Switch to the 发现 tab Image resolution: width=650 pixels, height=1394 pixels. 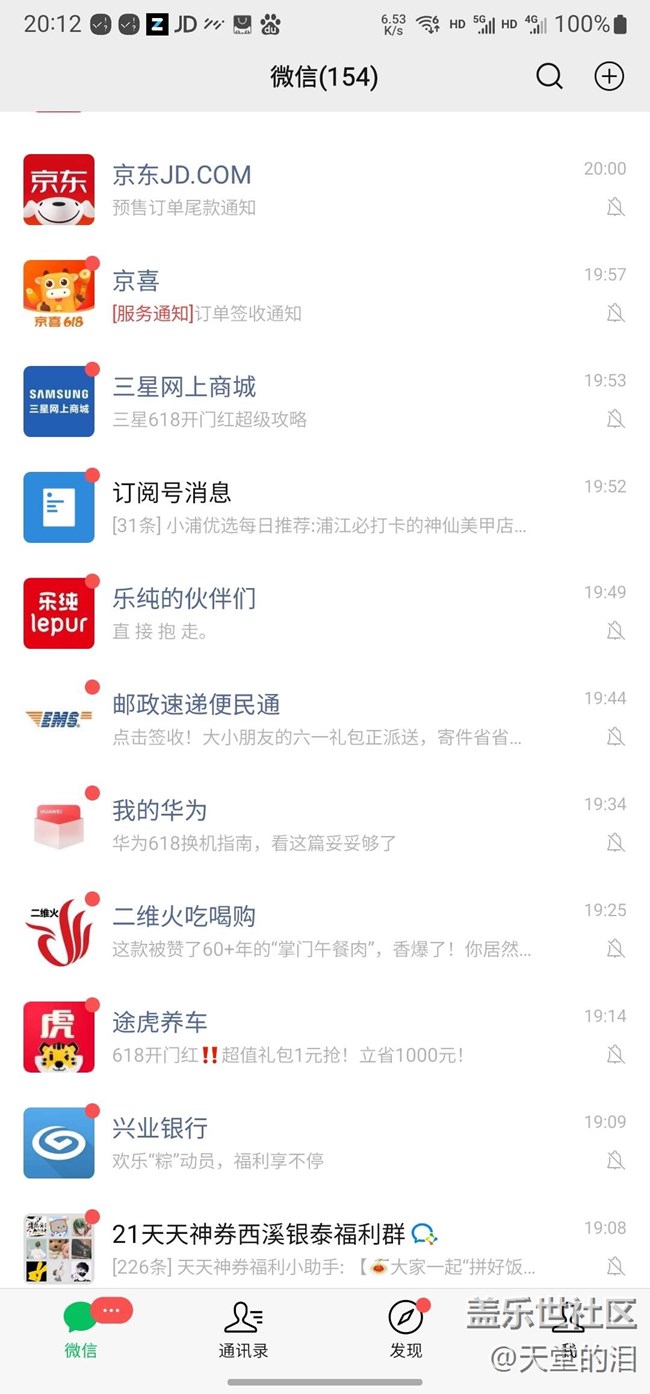click(x=405, y=1330)
